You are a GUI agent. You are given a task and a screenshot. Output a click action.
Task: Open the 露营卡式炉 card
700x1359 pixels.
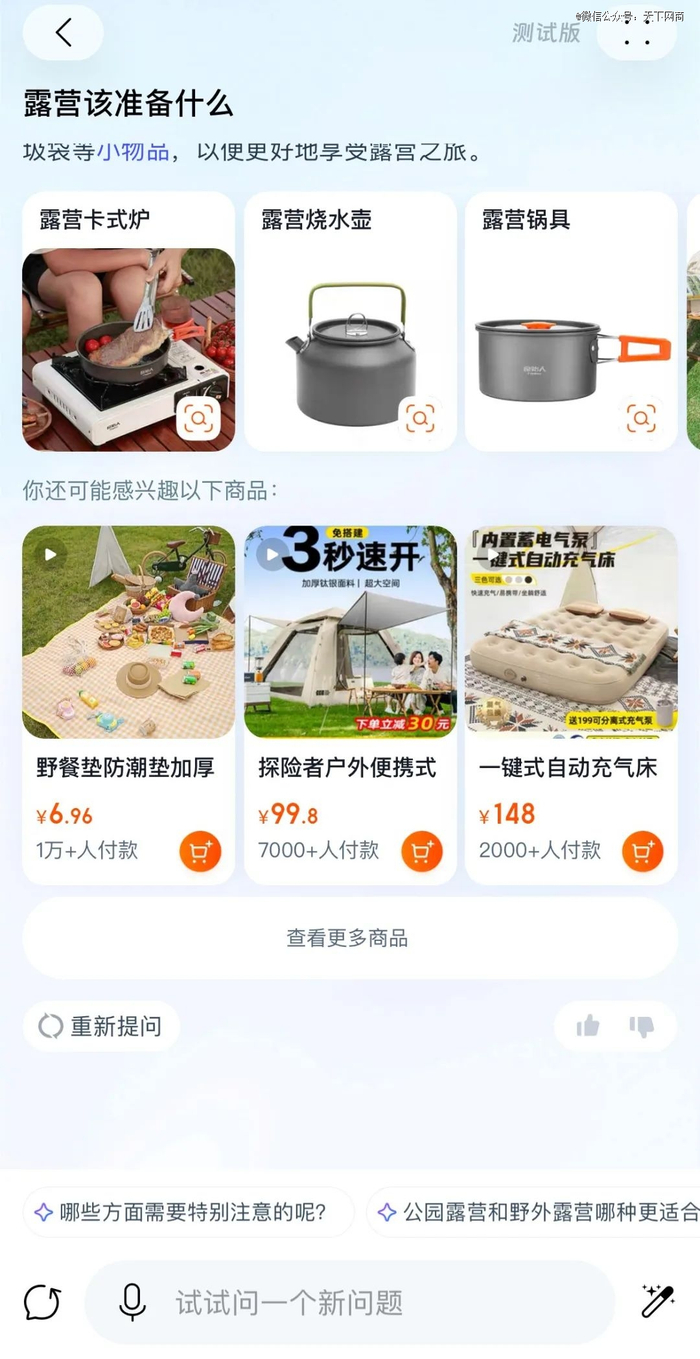pos(128,322)
